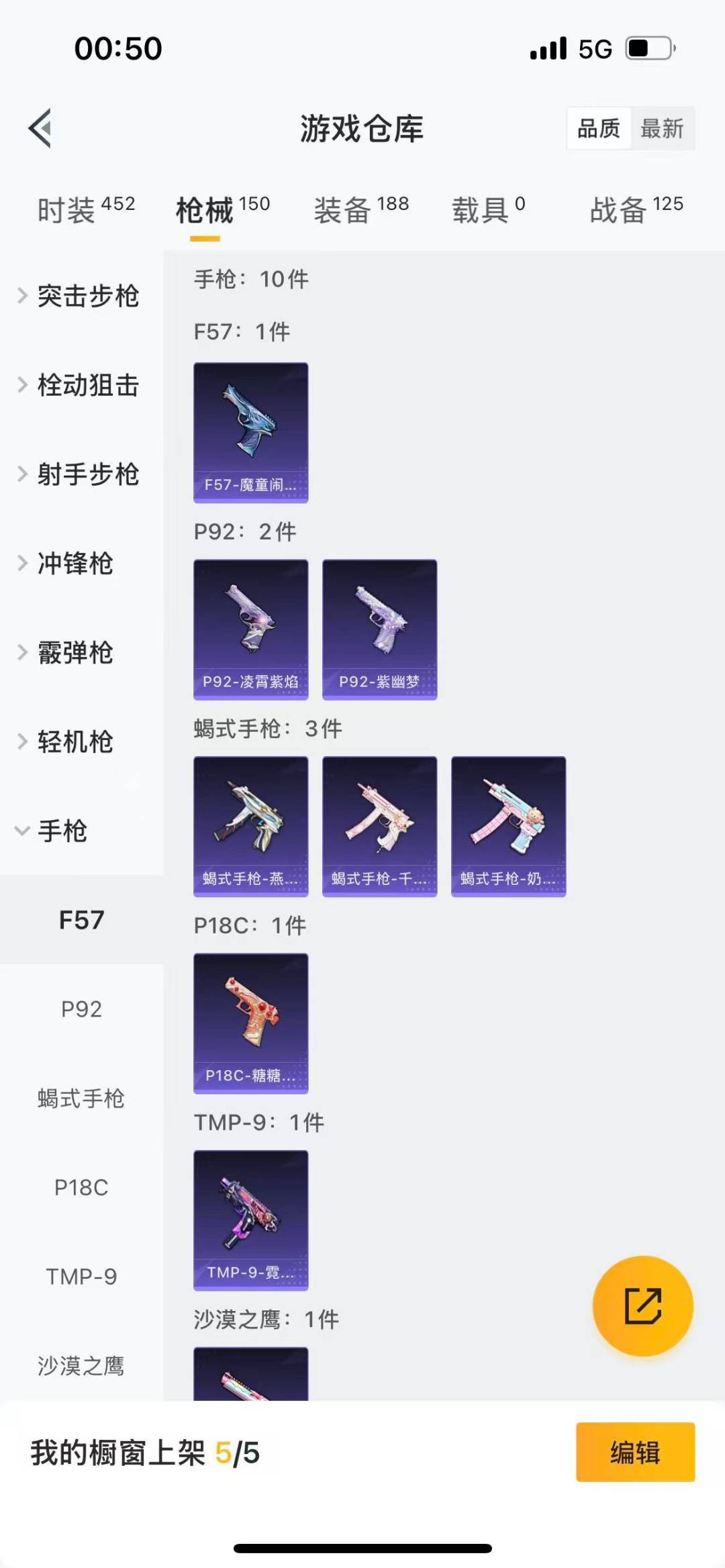Open the P92-凌霄紫焰 skin

click(x=251, y=629)
